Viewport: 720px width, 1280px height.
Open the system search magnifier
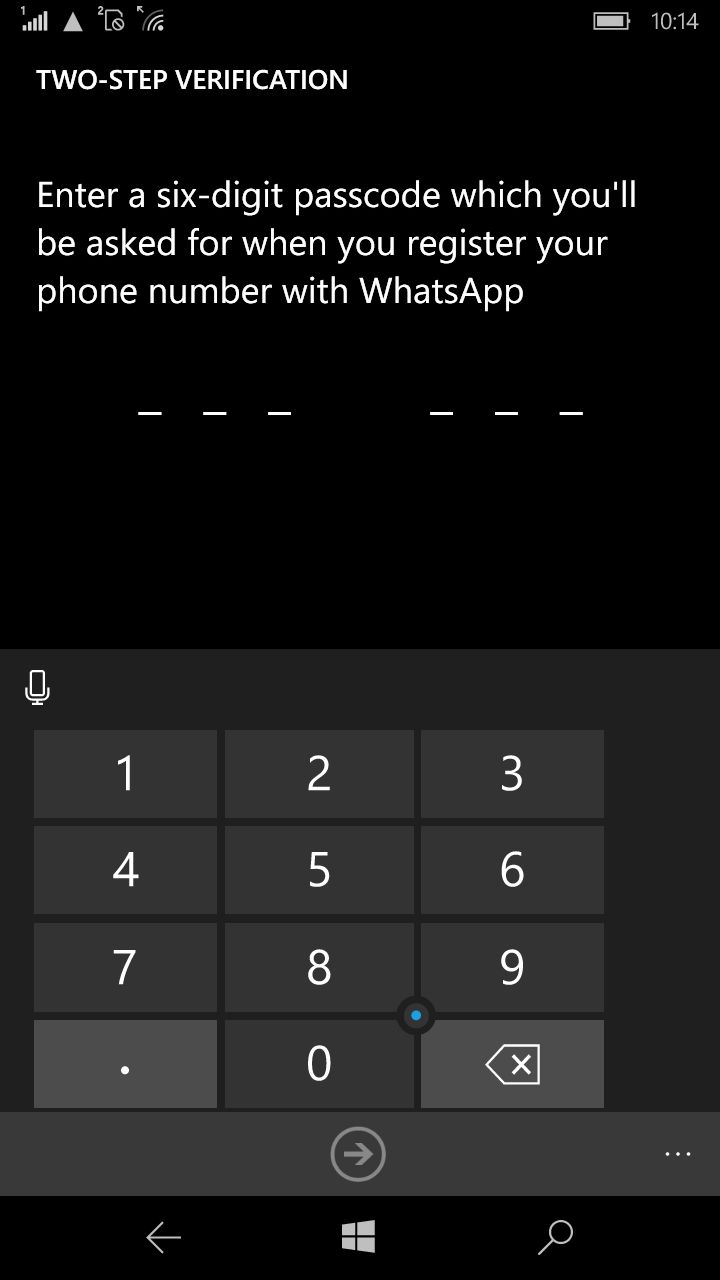coord(555,1237)
